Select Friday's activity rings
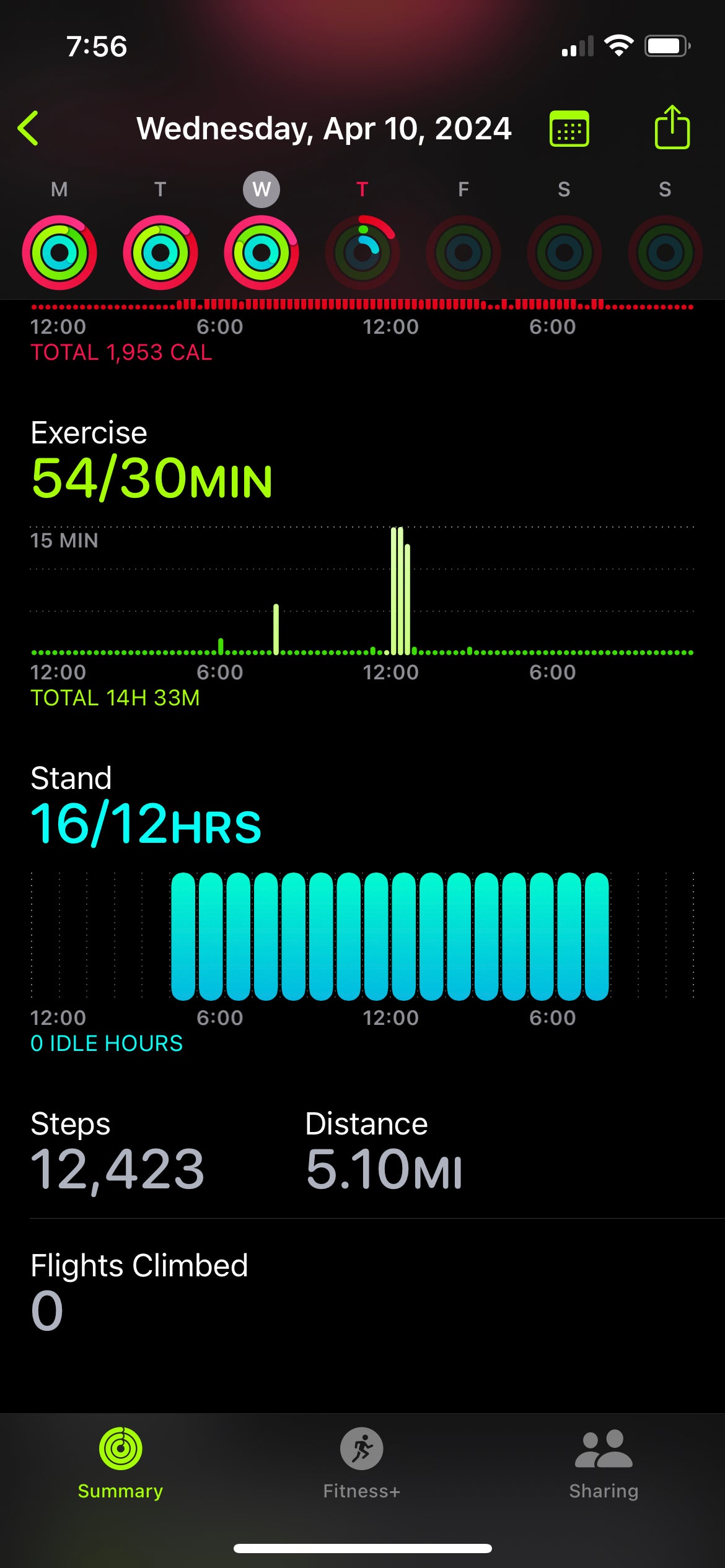The height and width of the screenshot is (1568, 725). 464,252
